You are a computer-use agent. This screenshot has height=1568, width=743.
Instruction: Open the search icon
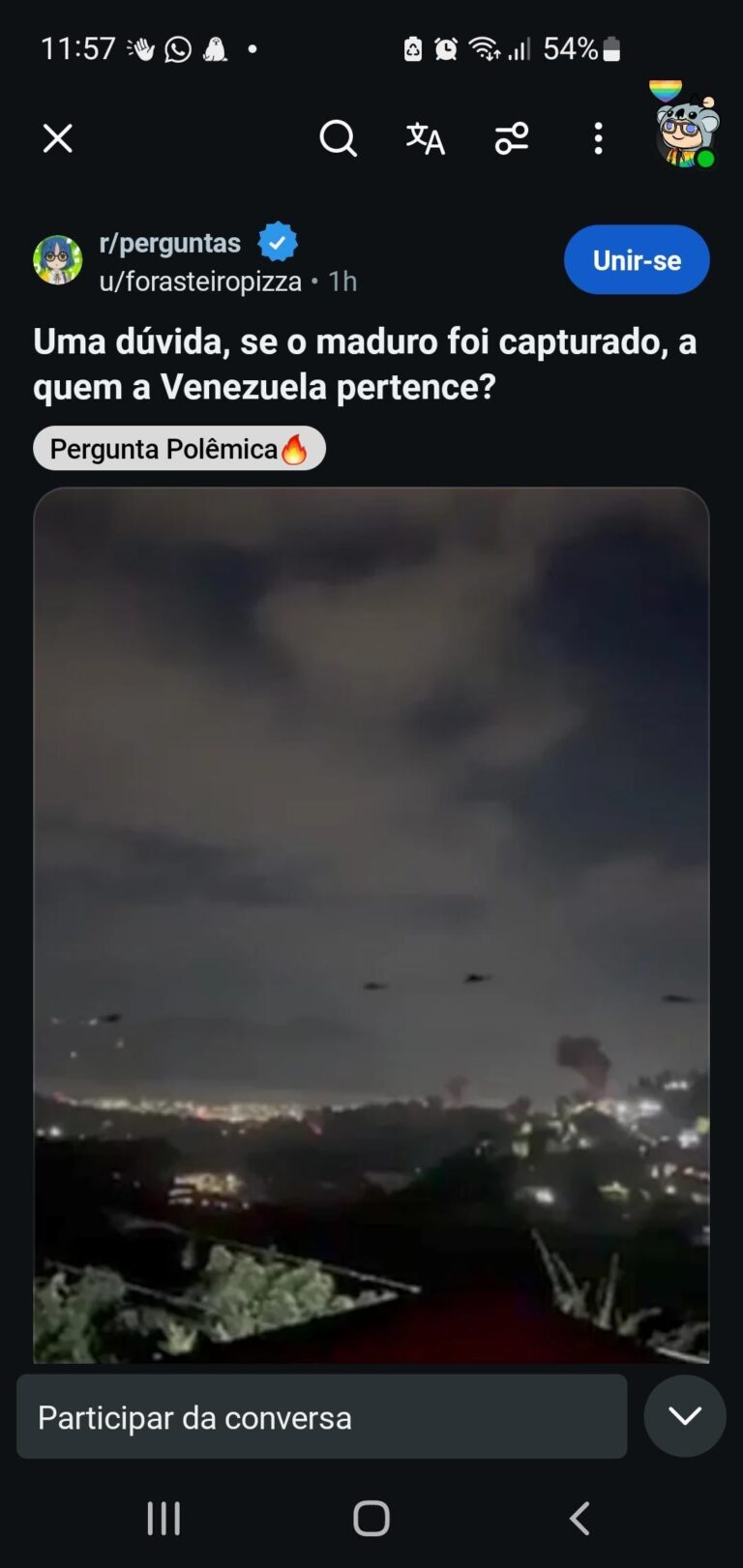pyautogui.click(x=338, y=138)
